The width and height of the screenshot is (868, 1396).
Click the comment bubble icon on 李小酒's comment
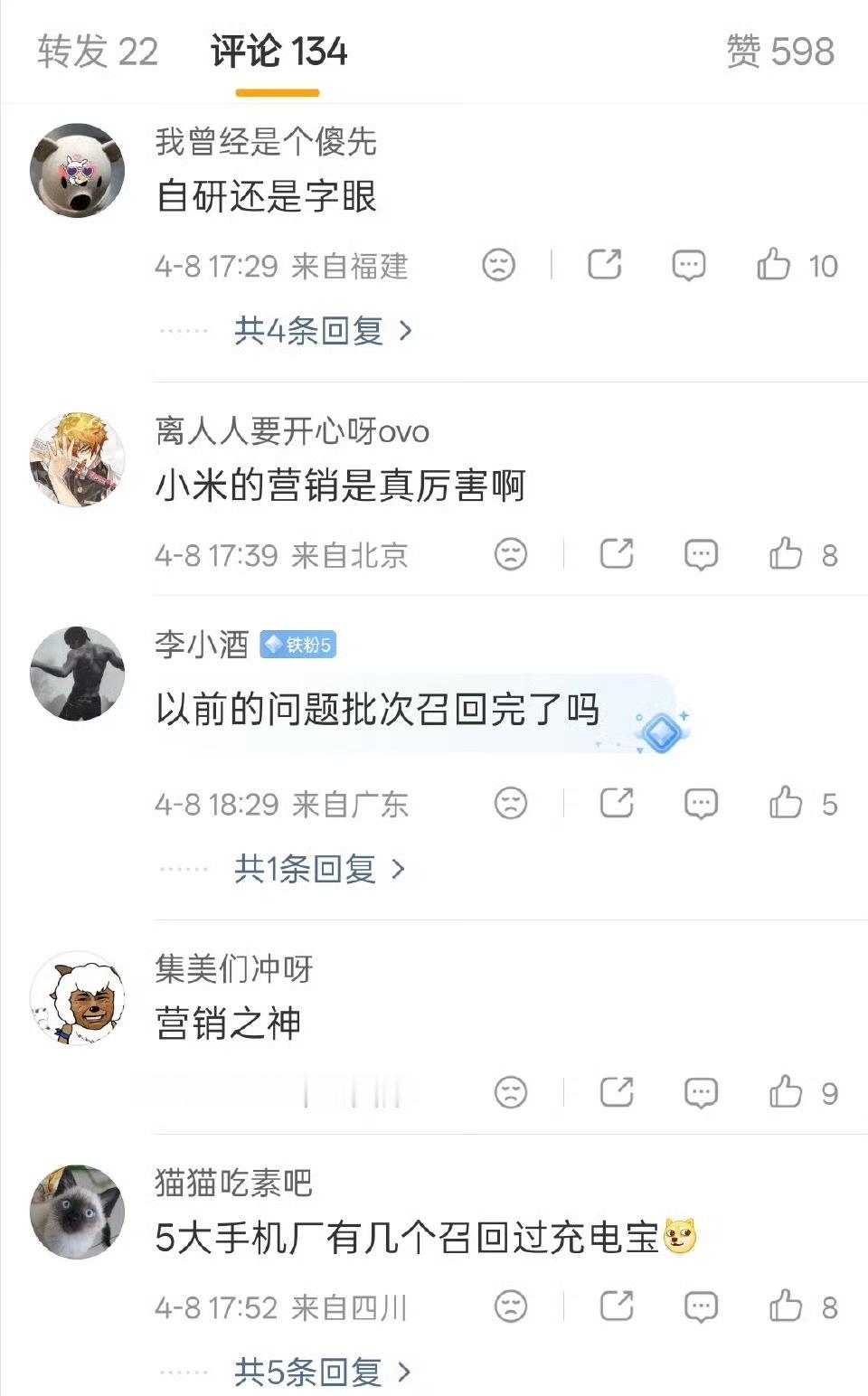coord(700,802)
